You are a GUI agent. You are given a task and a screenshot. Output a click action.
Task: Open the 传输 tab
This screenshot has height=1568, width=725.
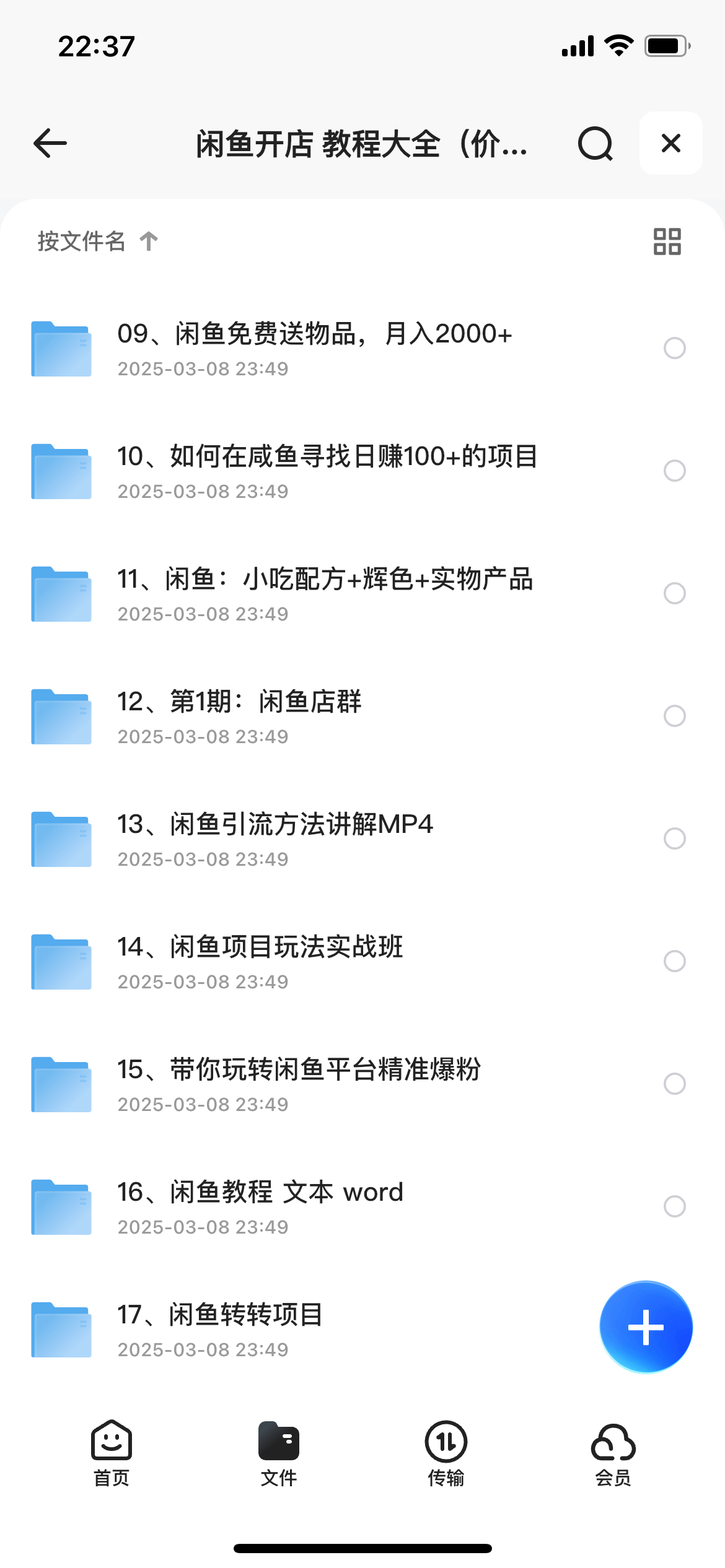click(x=446, y=1453)
